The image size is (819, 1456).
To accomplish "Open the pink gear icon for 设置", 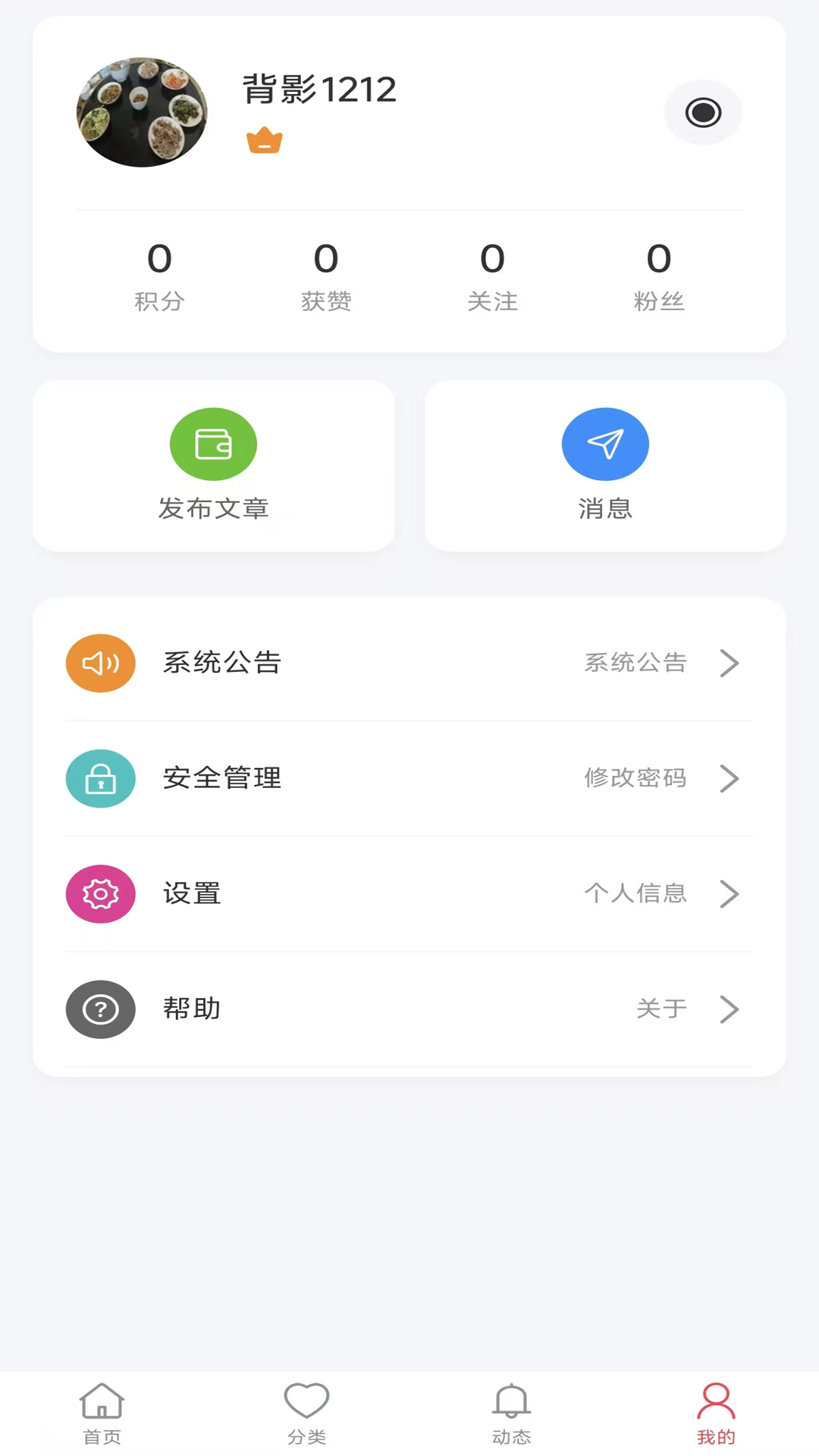I will click(x=100, y=894).
